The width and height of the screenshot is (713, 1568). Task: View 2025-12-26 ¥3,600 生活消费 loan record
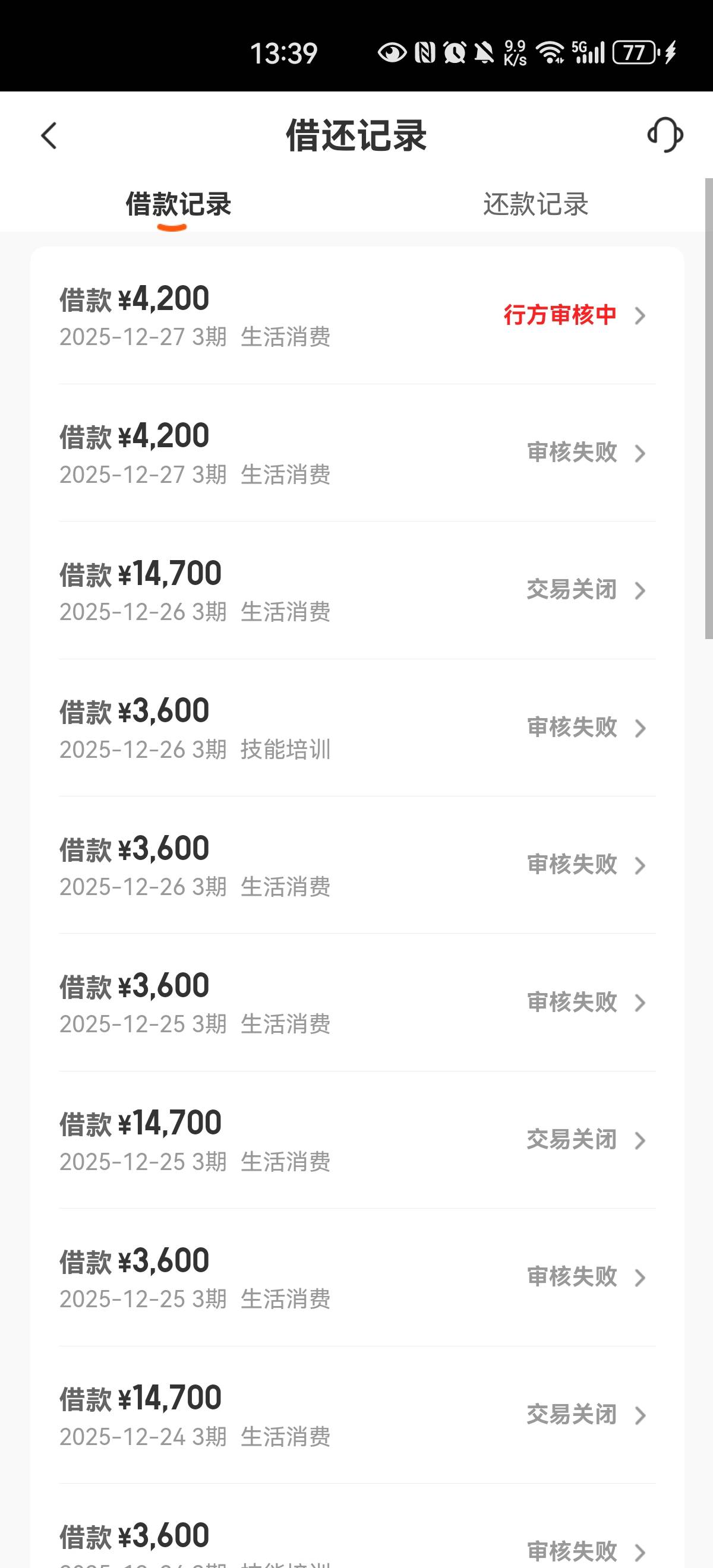click(357, 865)
